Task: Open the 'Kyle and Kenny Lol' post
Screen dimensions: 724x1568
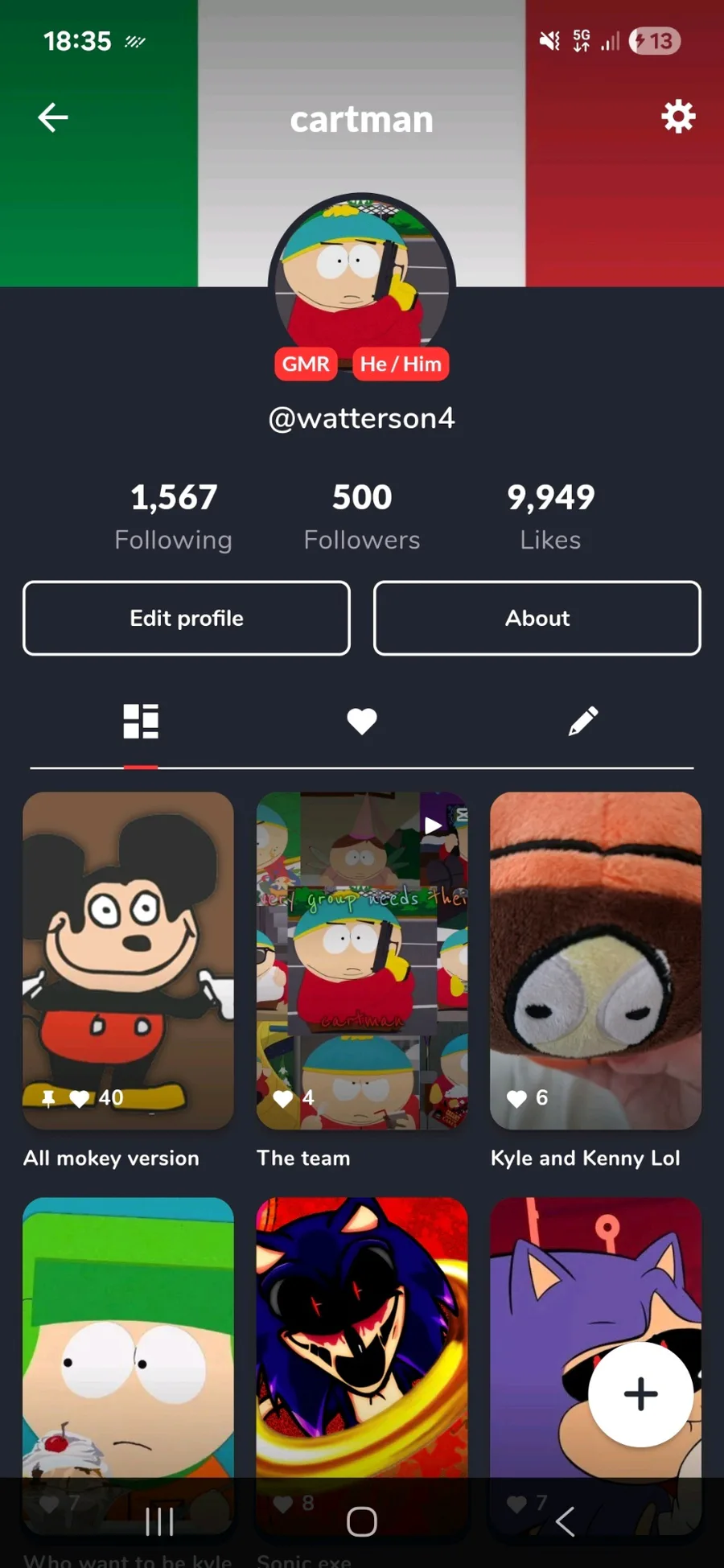Action: [595, 961]
